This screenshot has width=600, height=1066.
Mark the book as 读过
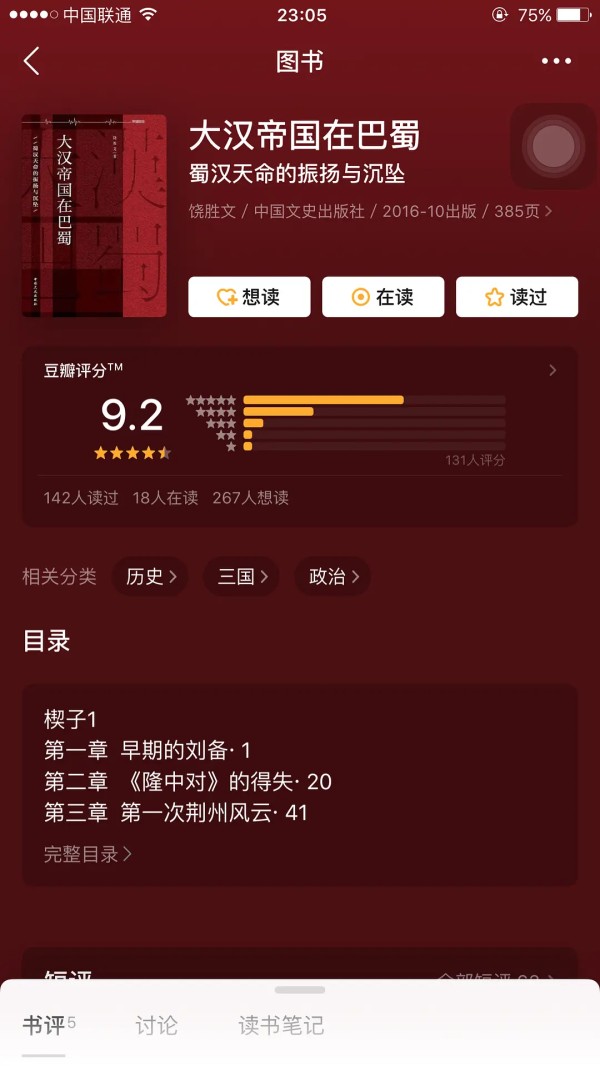coord(517,297)
